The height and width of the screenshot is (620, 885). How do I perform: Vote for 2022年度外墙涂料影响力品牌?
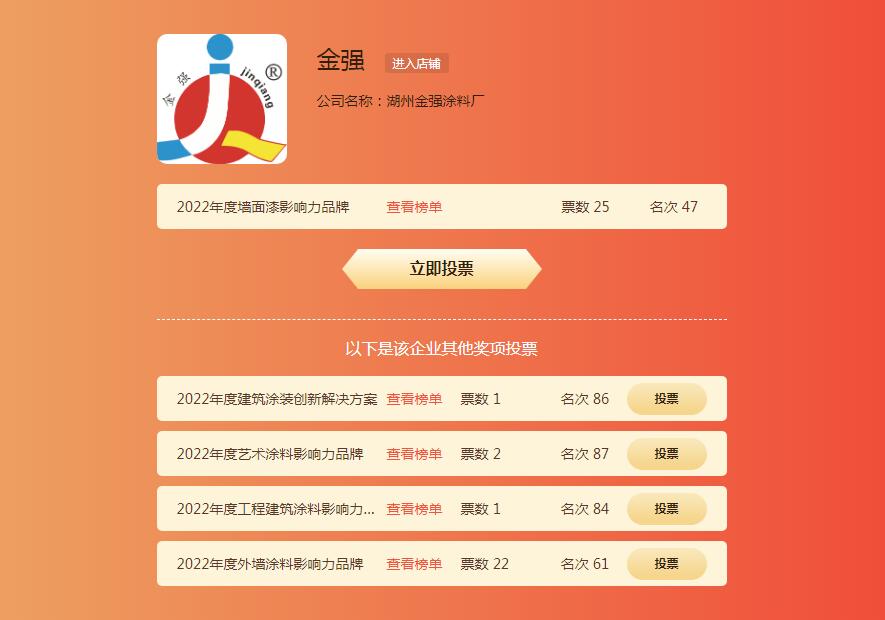(666, 563)
